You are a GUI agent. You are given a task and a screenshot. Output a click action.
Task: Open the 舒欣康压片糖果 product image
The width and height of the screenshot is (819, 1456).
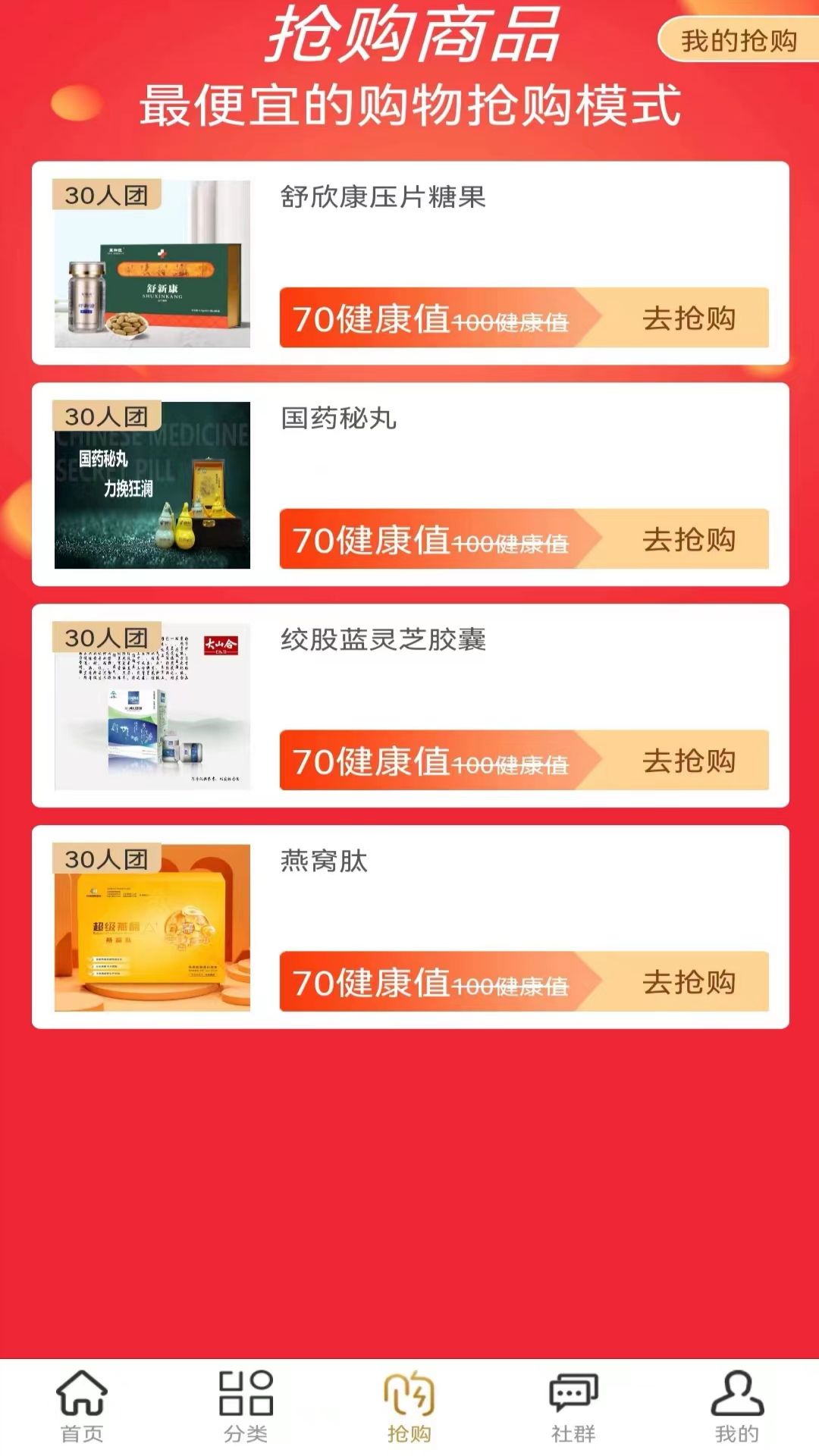[x=152, y=264]
